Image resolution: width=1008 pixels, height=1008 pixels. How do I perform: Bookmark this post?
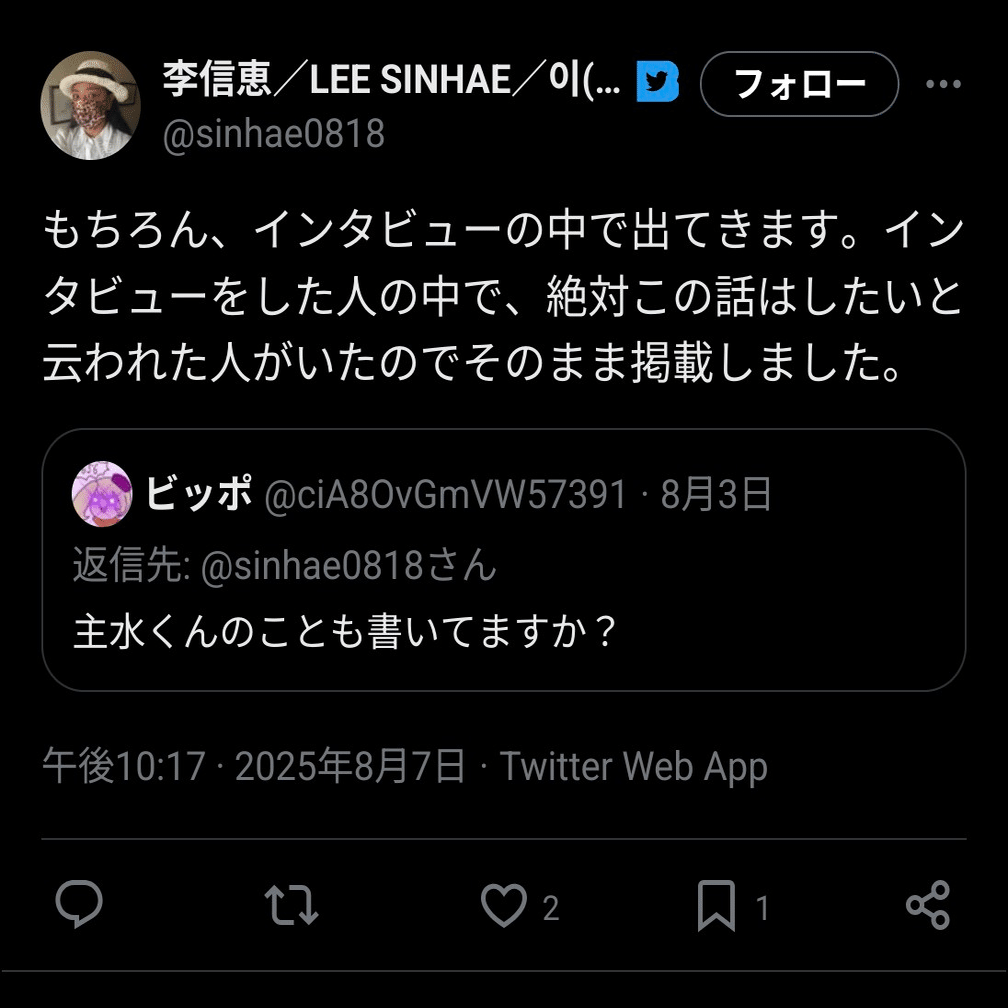716,906
